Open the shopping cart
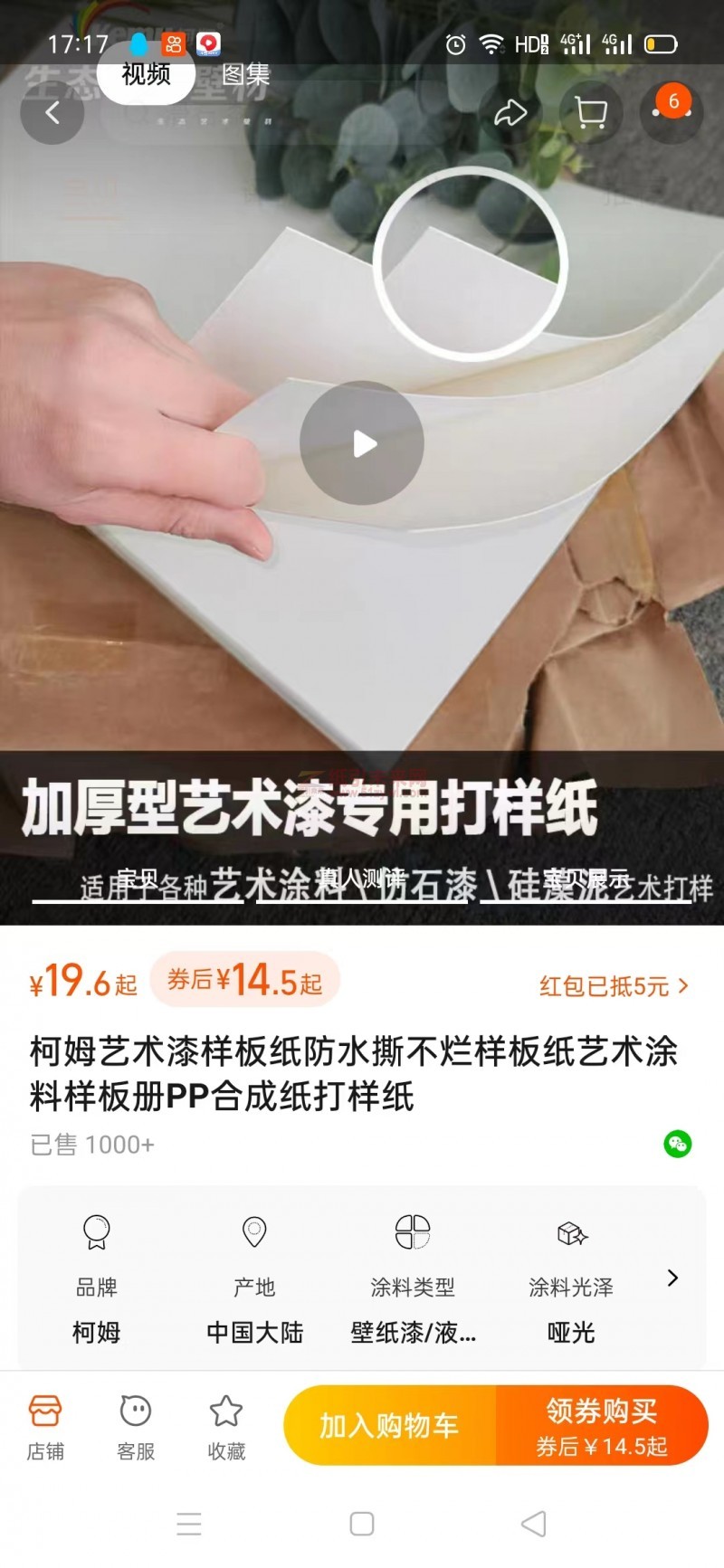Screen dimensions: 724x1568 click(591, 113)
